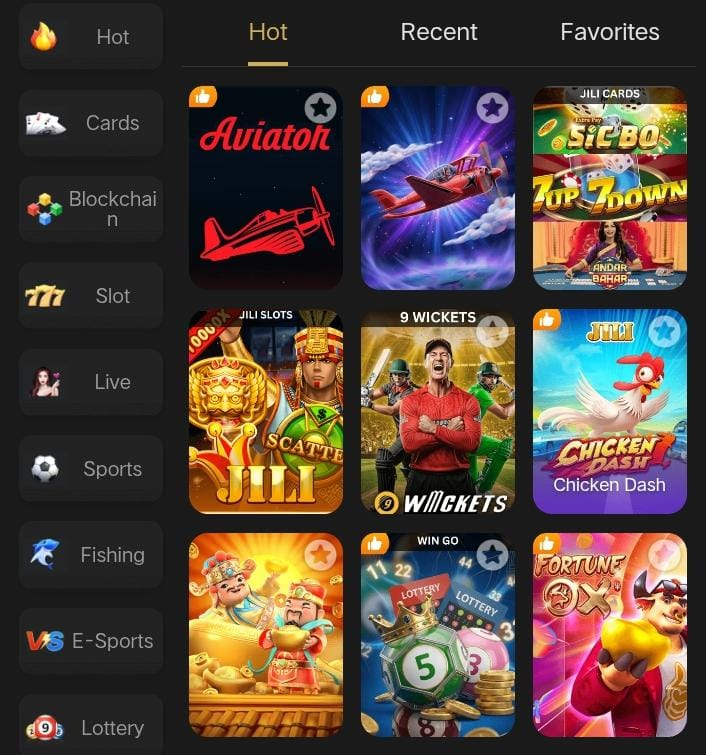The image size is (706, 755).
Task: Open the JILI Cards Sic Bo tile
Action: point(609,188)
